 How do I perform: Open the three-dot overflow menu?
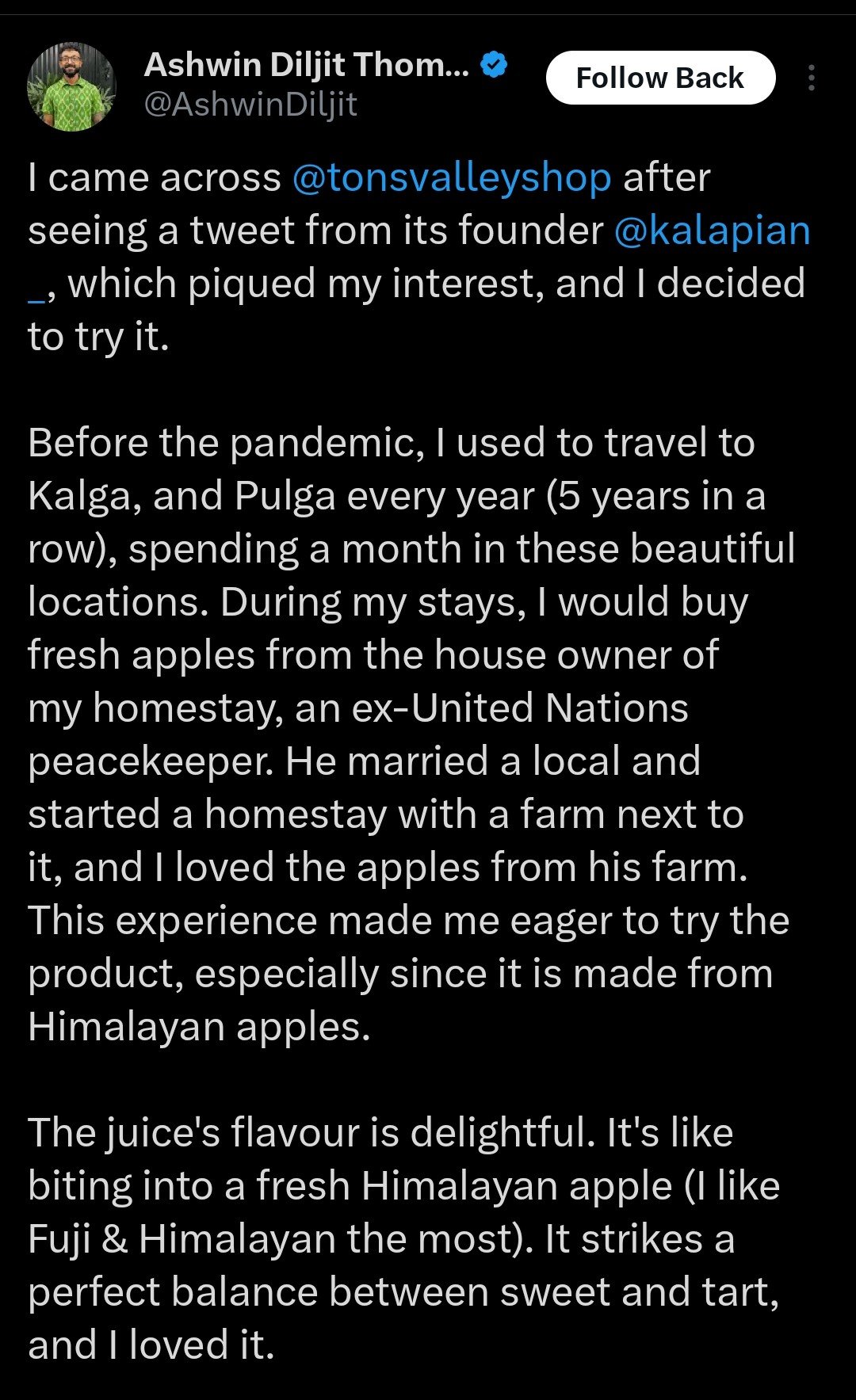coord(811,78)
